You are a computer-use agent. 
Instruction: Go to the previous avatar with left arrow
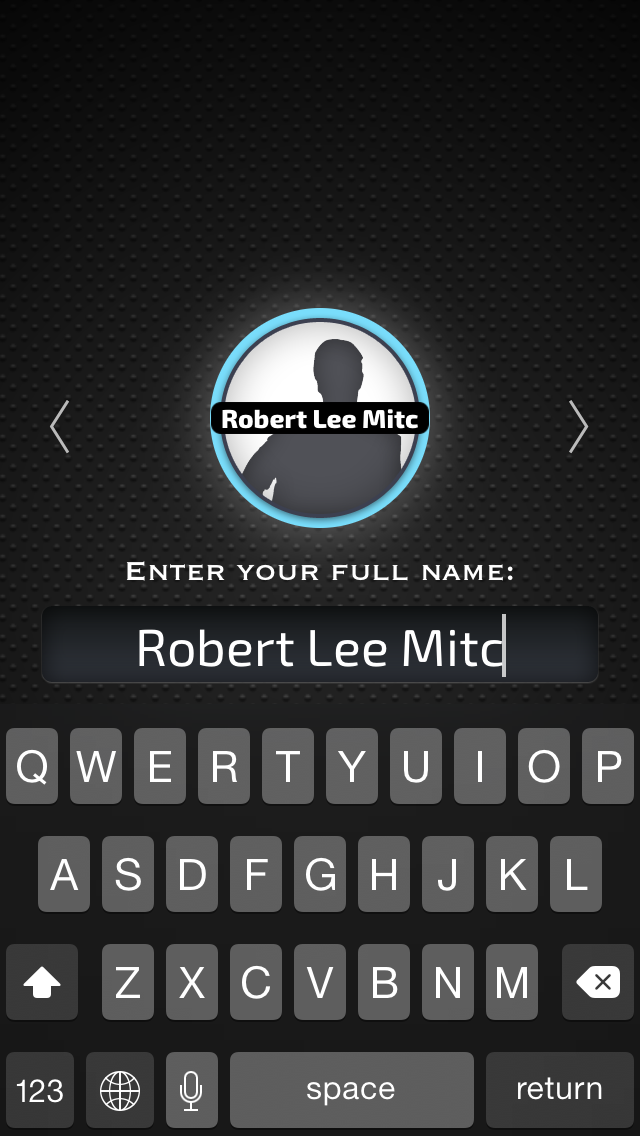click(59, 427)
